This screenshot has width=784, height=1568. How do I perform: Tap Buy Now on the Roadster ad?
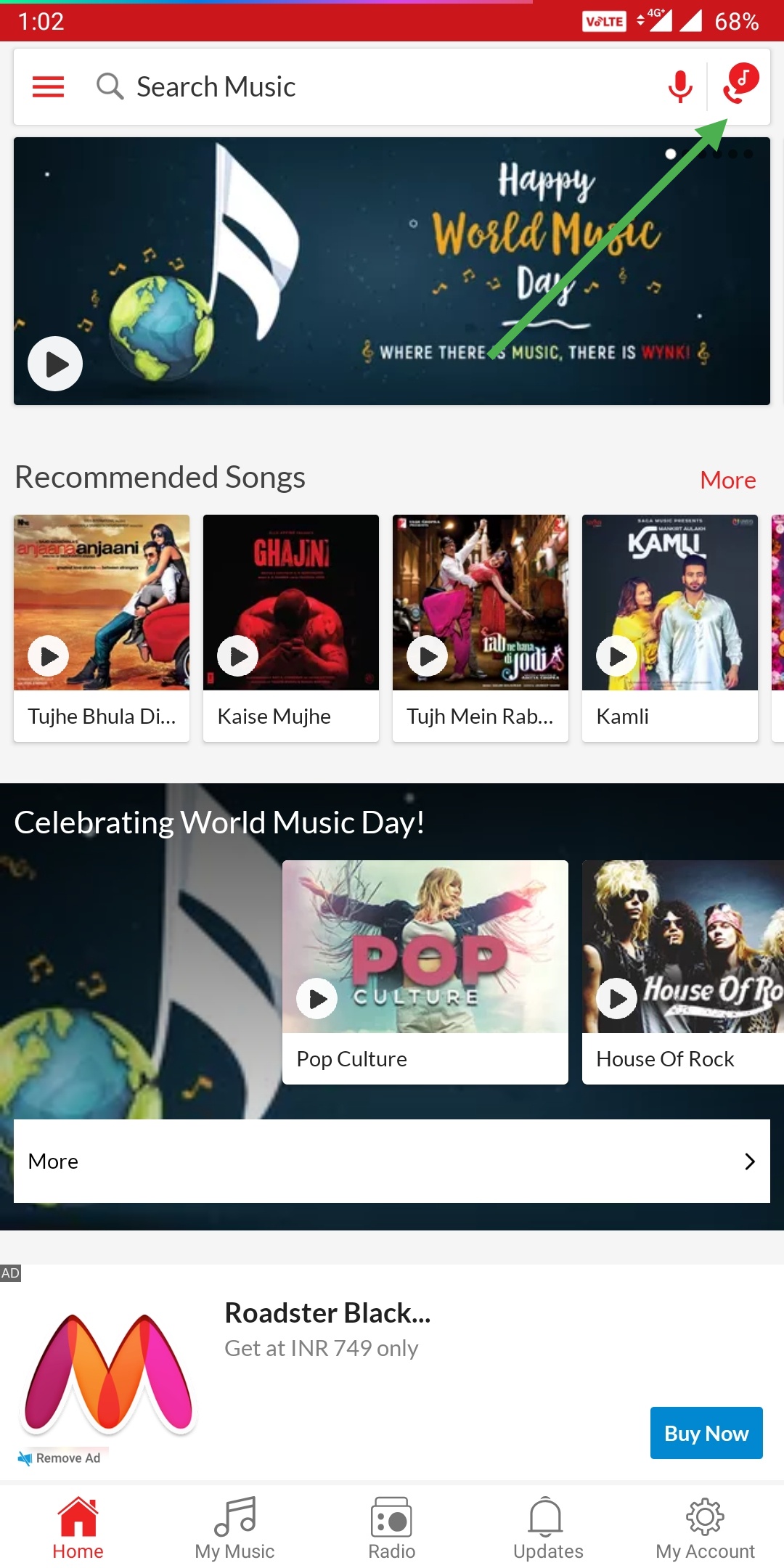(706, 1433)
